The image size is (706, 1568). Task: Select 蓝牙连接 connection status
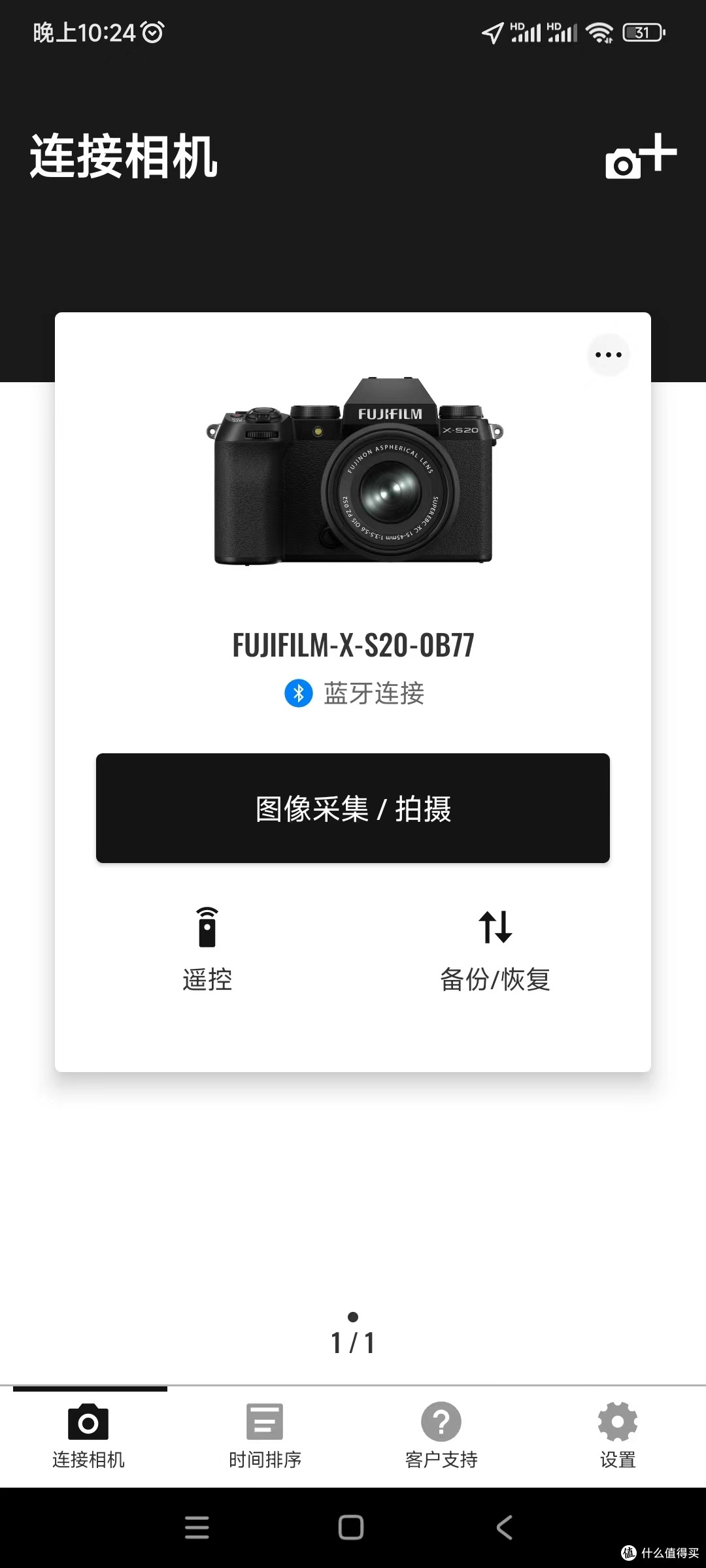coord(373,694)
